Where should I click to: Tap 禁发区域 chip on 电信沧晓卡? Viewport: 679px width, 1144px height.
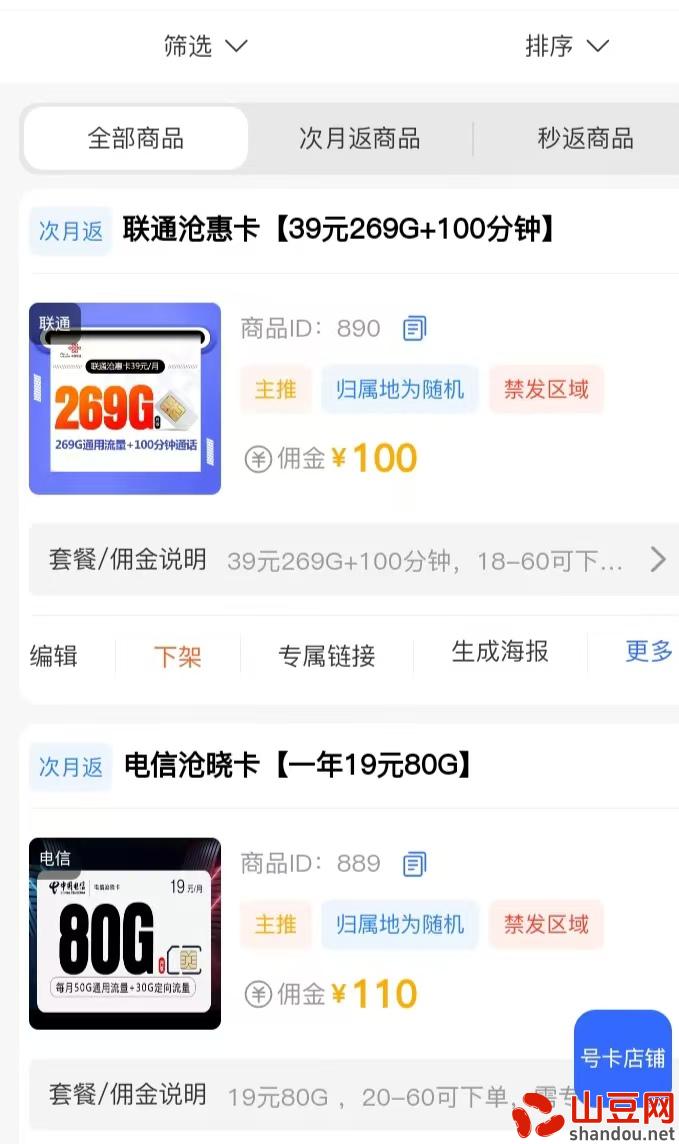click(x=546, y=924)
